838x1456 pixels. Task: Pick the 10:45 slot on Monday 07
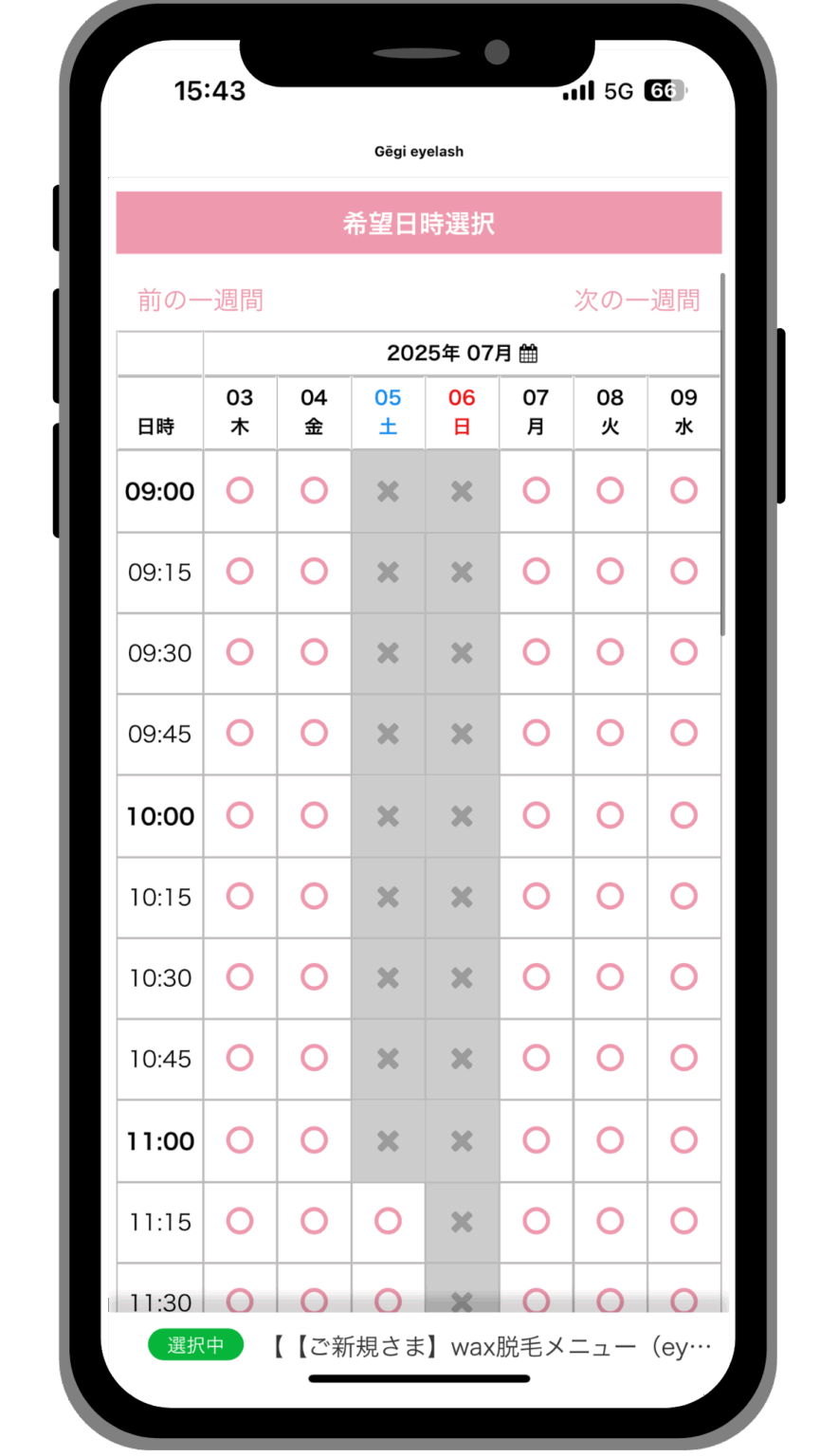pyautogui.click(x=536, y=1058)
